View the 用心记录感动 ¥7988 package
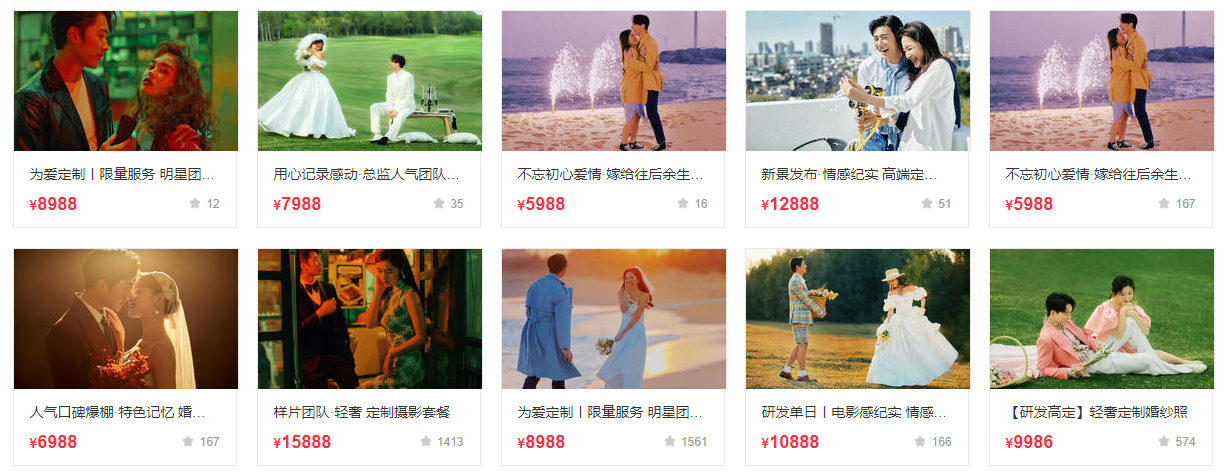 point(369,81)
